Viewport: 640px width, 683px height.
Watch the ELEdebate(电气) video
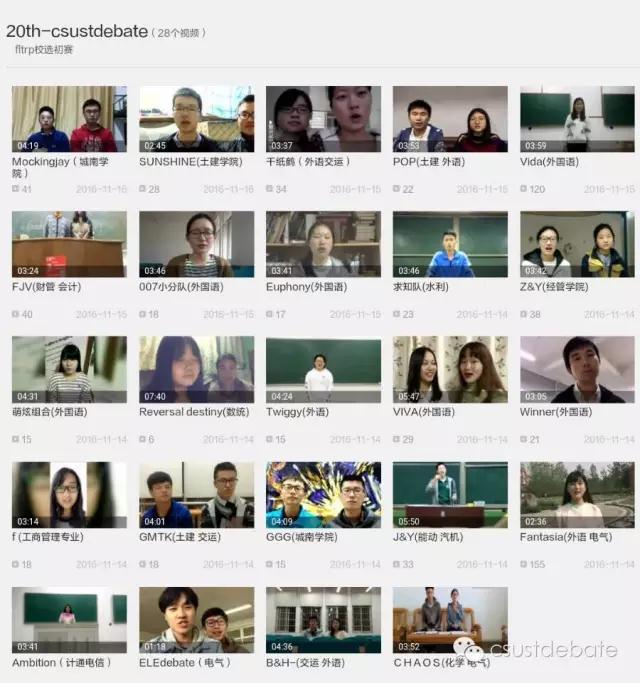tap(196, 620)
